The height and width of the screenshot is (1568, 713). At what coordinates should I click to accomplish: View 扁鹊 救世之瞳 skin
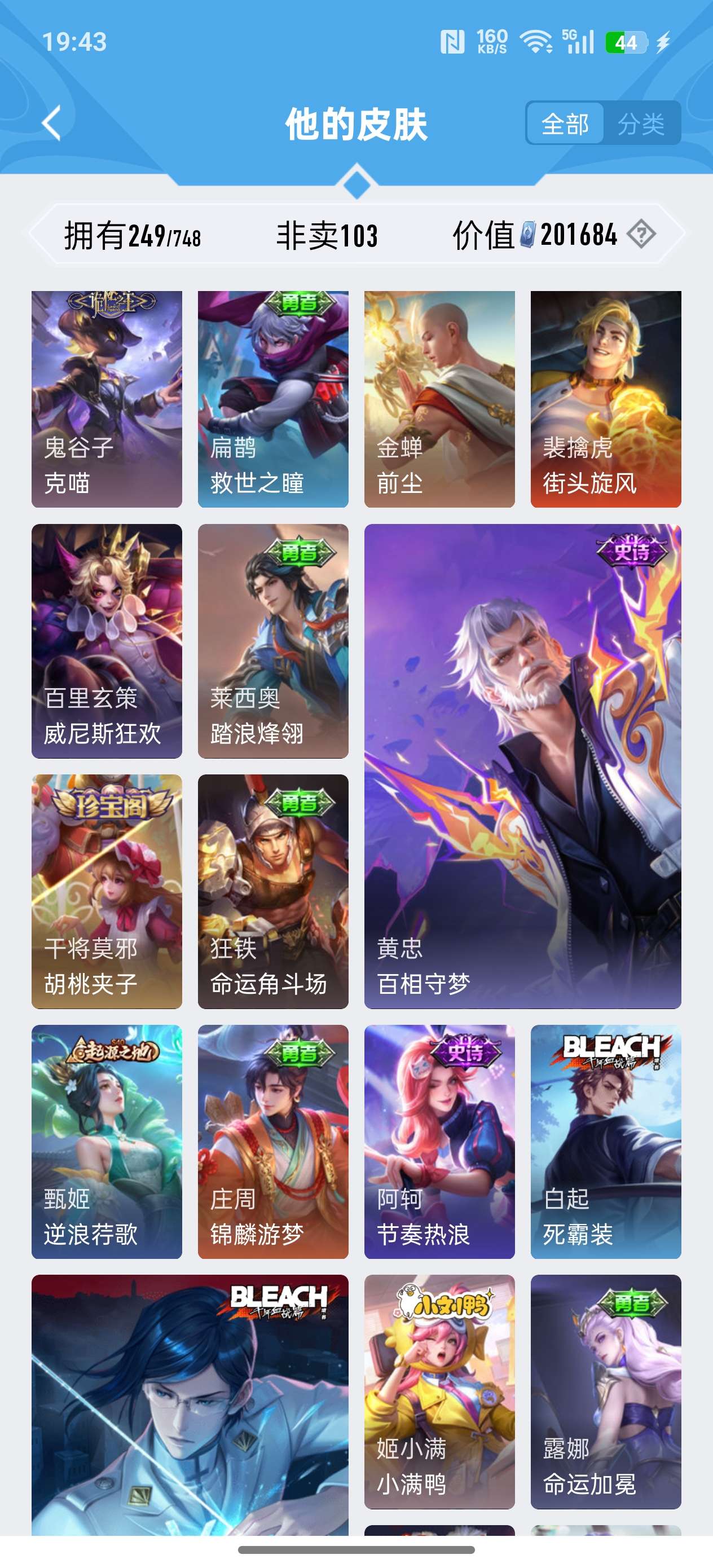click(x=273, y=399)
